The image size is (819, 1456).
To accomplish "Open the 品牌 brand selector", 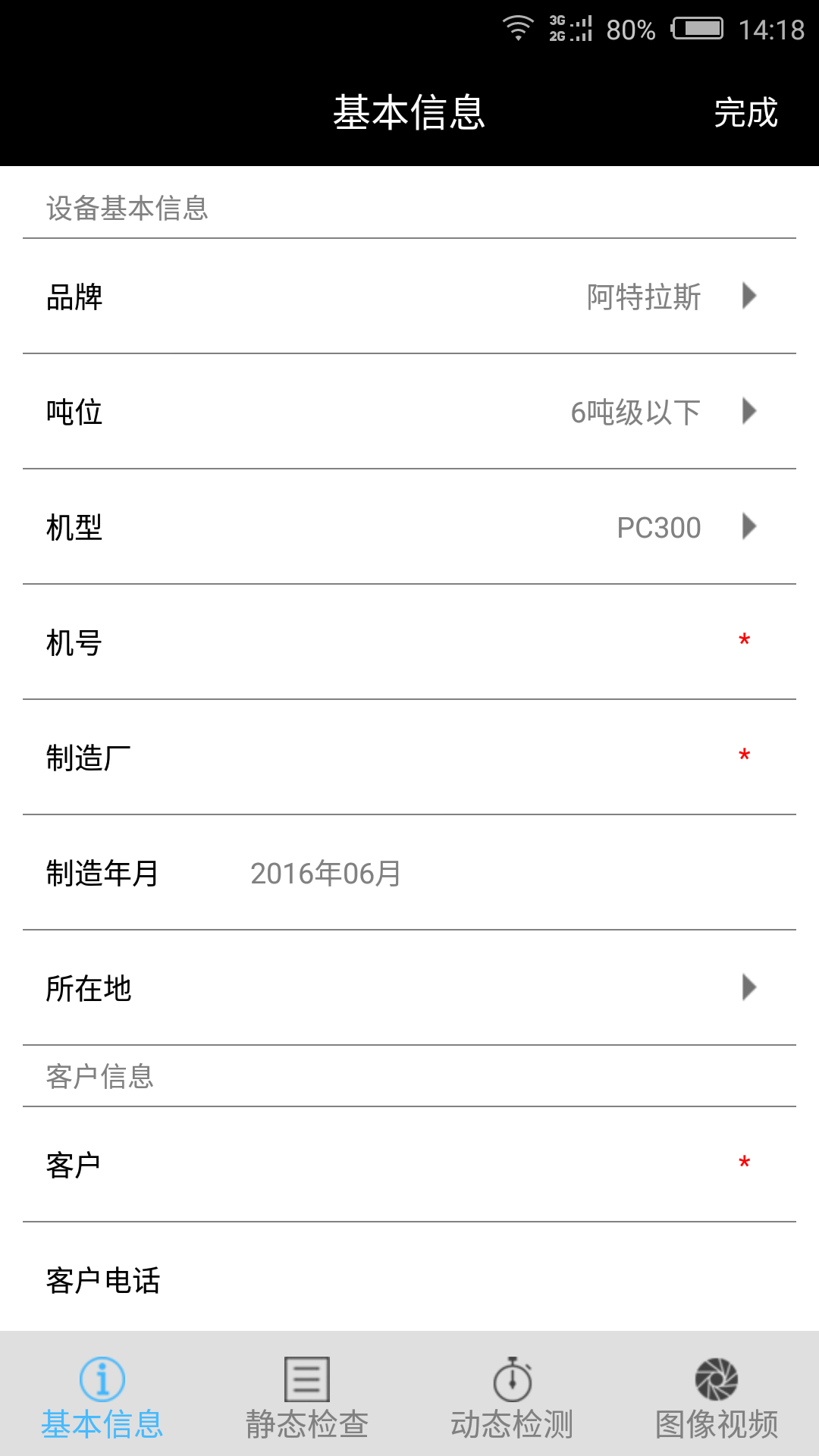I will (409, 297).
